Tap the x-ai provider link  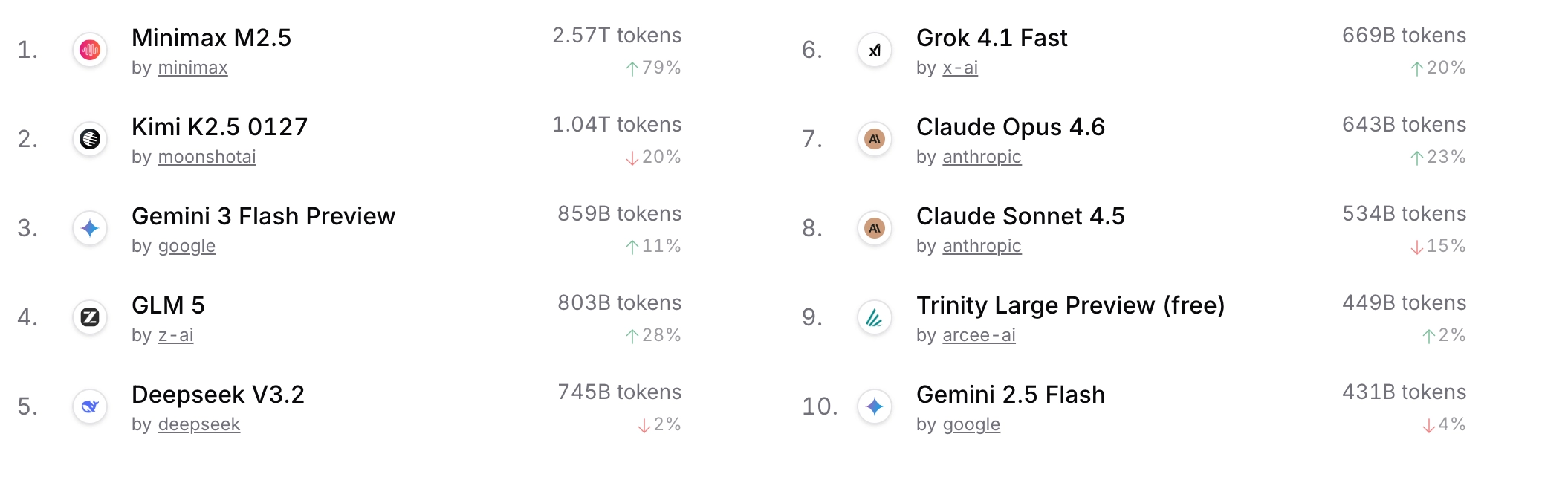pos(959,68)
